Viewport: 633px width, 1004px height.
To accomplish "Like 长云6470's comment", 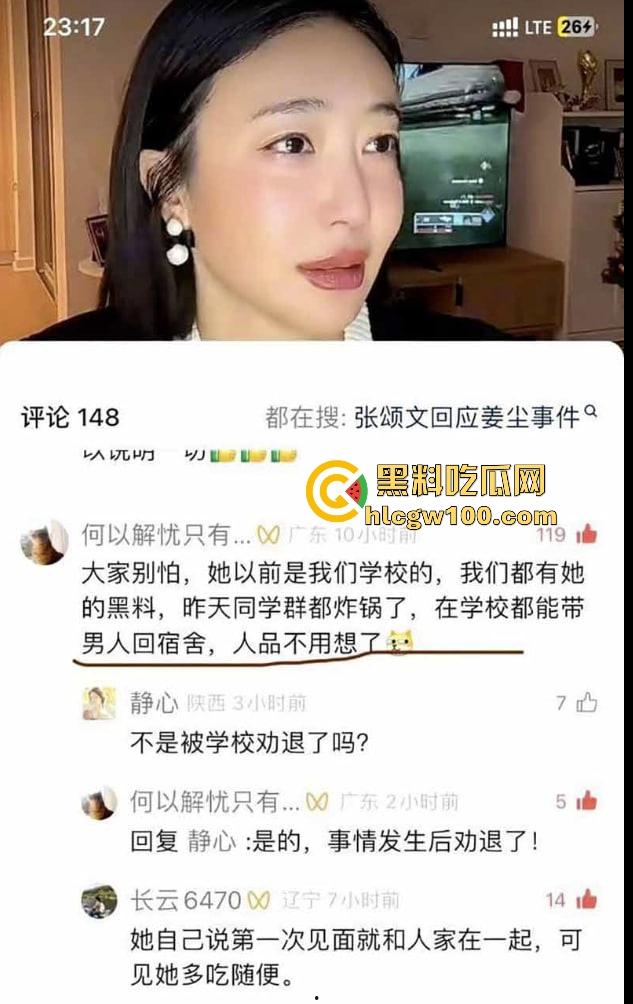I will point(587,900).
